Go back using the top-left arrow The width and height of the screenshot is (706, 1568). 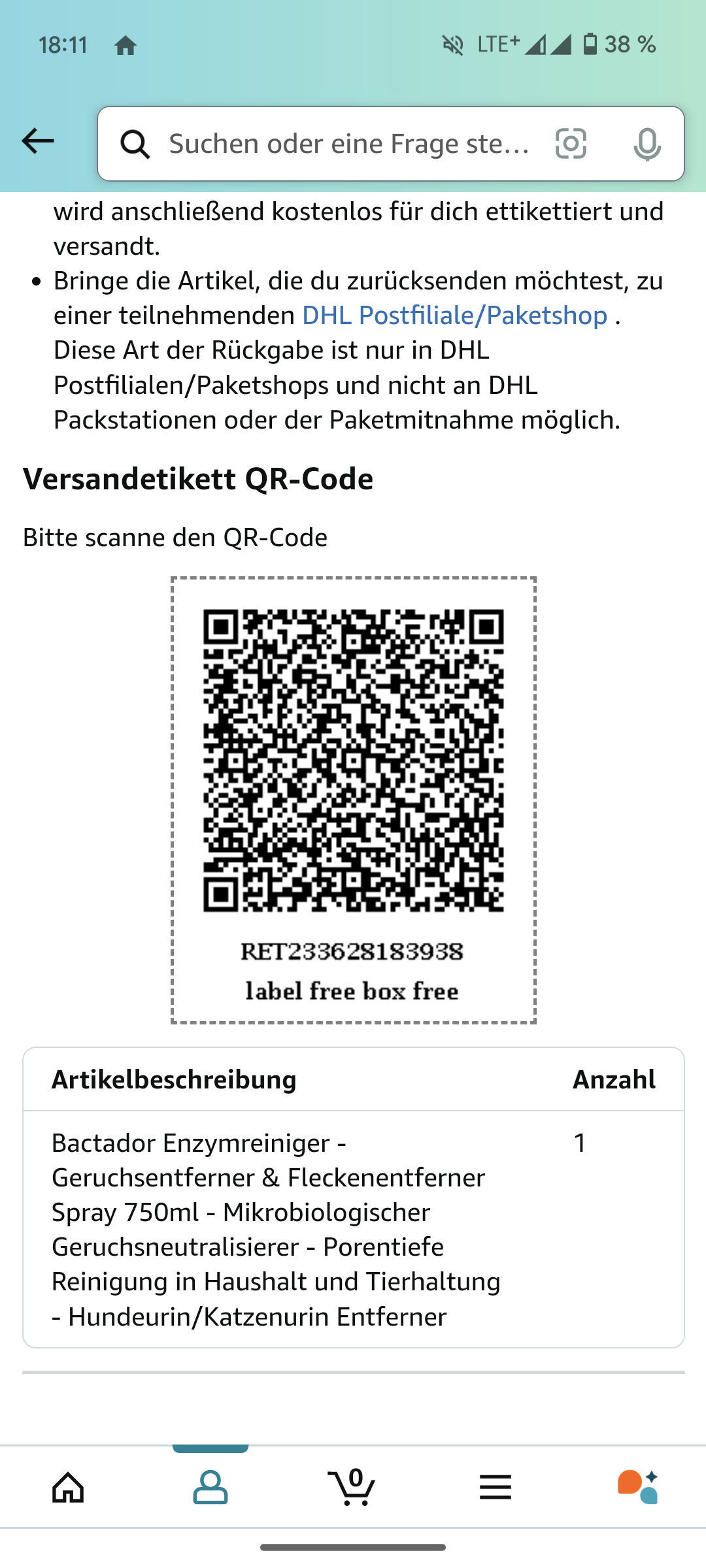(x=37, y=141)
